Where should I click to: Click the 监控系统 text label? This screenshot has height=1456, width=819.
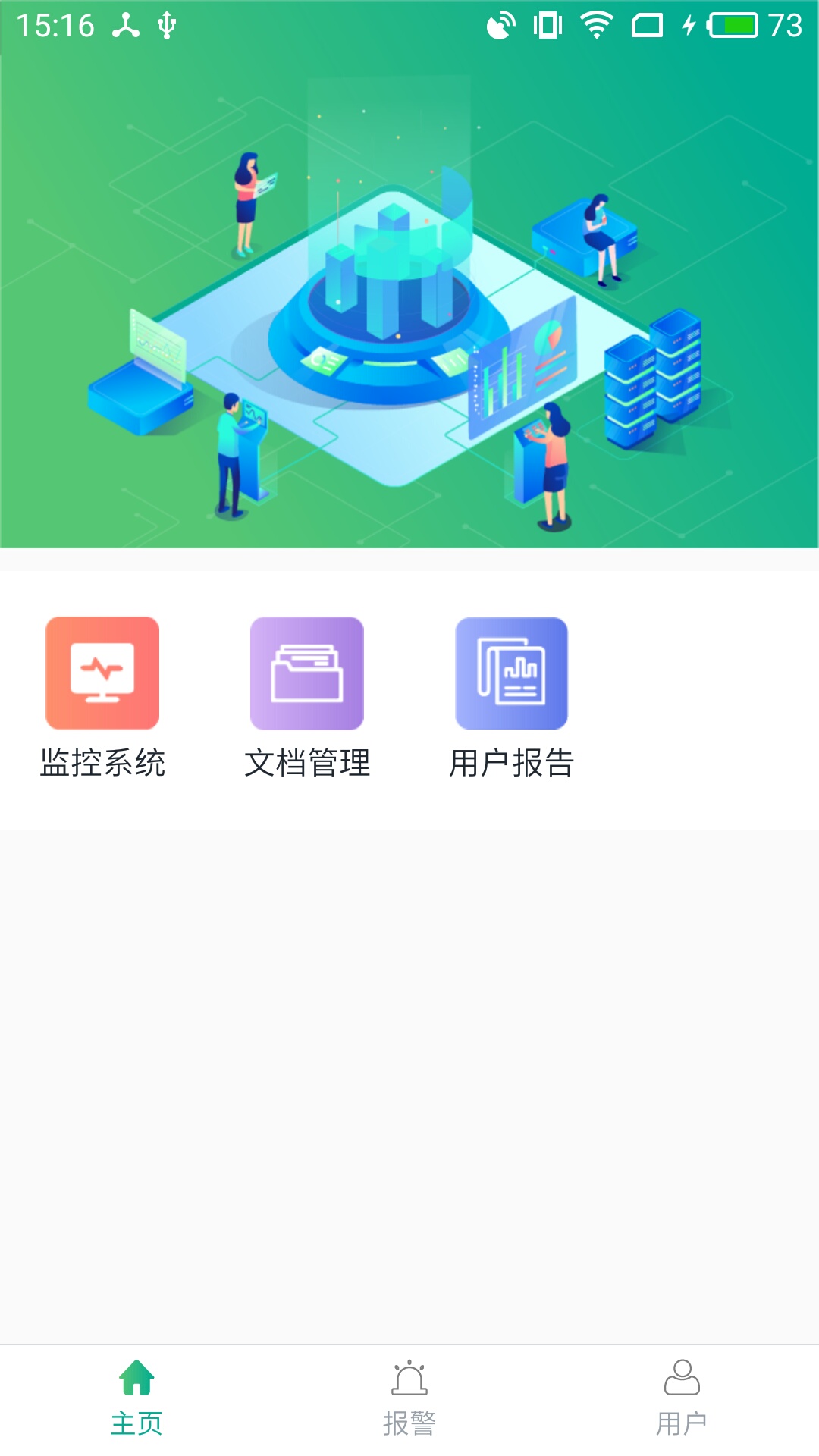click(x=105, y=764)
